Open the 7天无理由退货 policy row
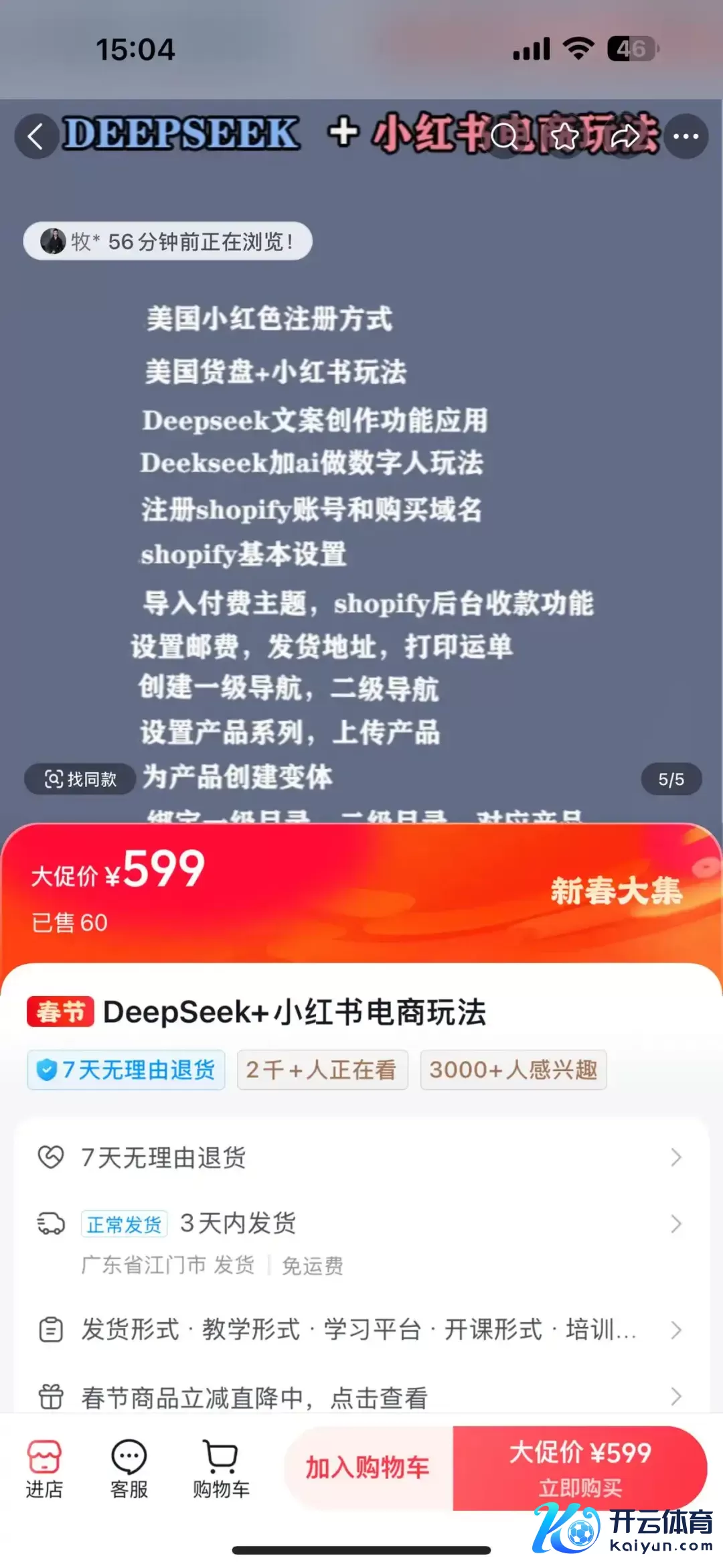This screenshot has width=723, height=1568. (x=361, y=1157)
